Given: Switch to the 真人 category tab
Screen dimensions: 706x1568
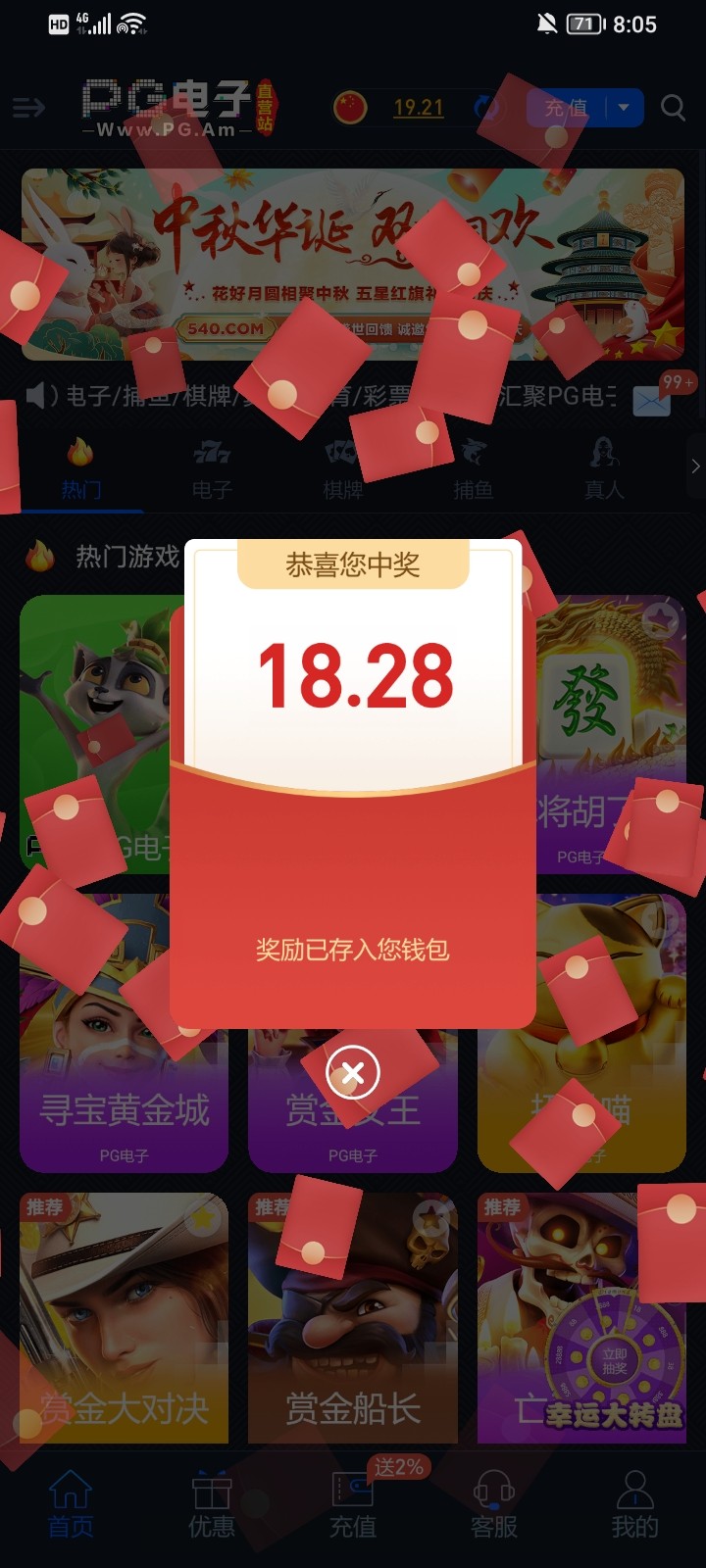Looking at the screenshot, I should (x=604, y=469).
